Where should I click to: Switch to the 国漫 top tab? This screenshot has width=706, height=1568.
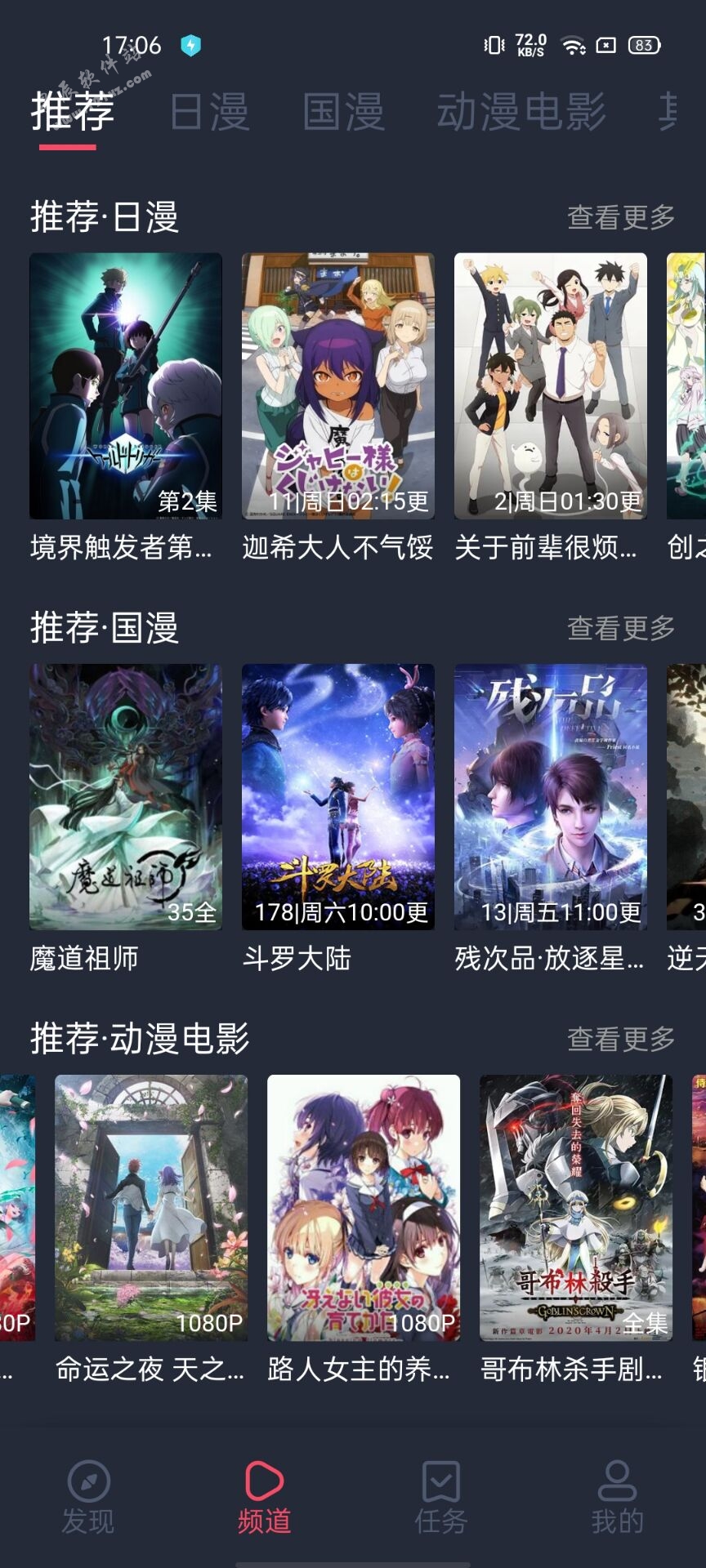pyautogui.click(x=343, y=112)
